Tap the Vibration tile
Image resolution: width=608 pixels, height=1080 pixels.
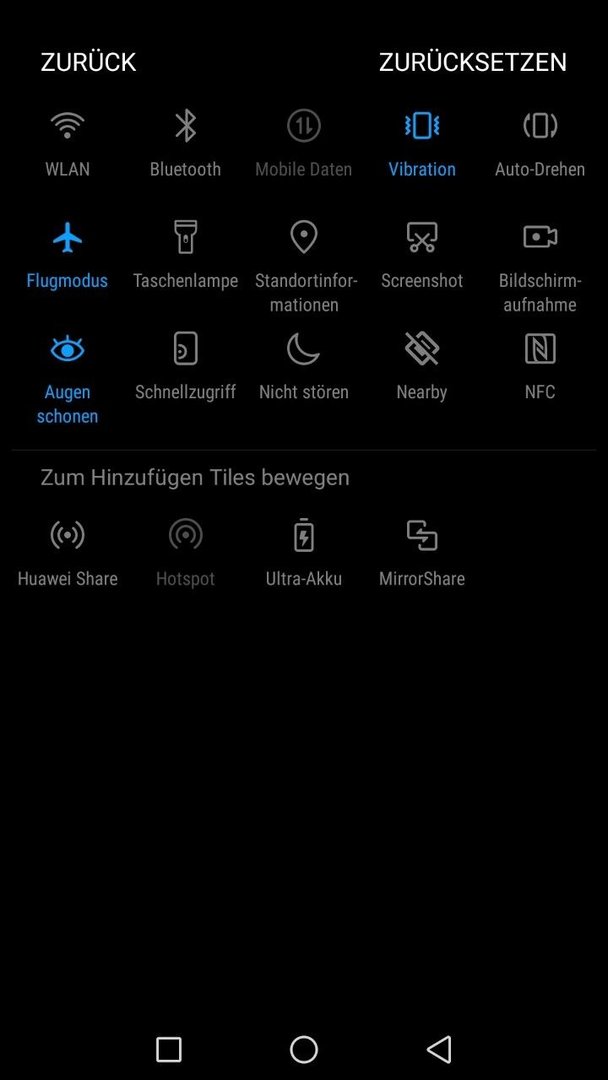(422, 126)
